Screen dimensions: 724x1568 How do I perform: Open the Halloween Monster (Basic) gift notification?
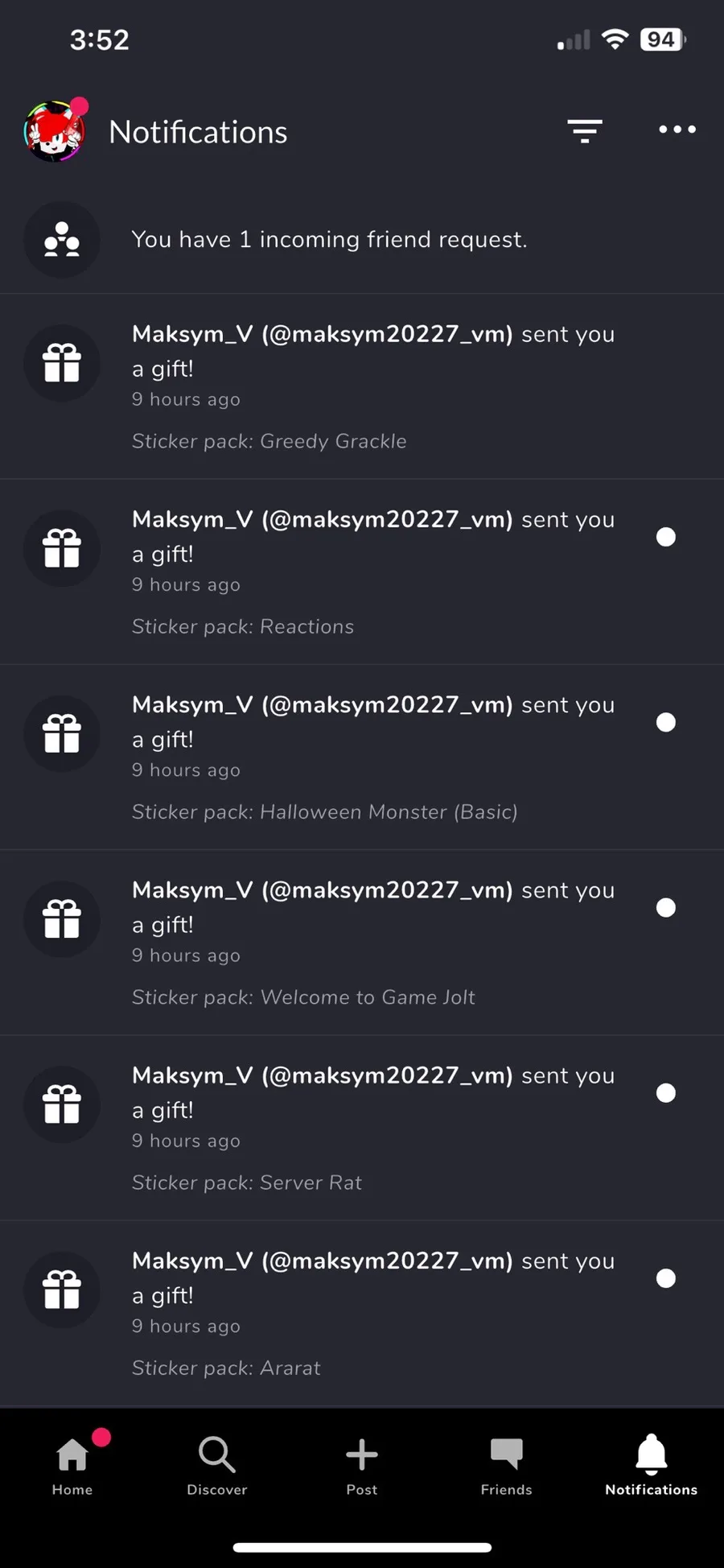pyautogui.click(x=362, y=757)
